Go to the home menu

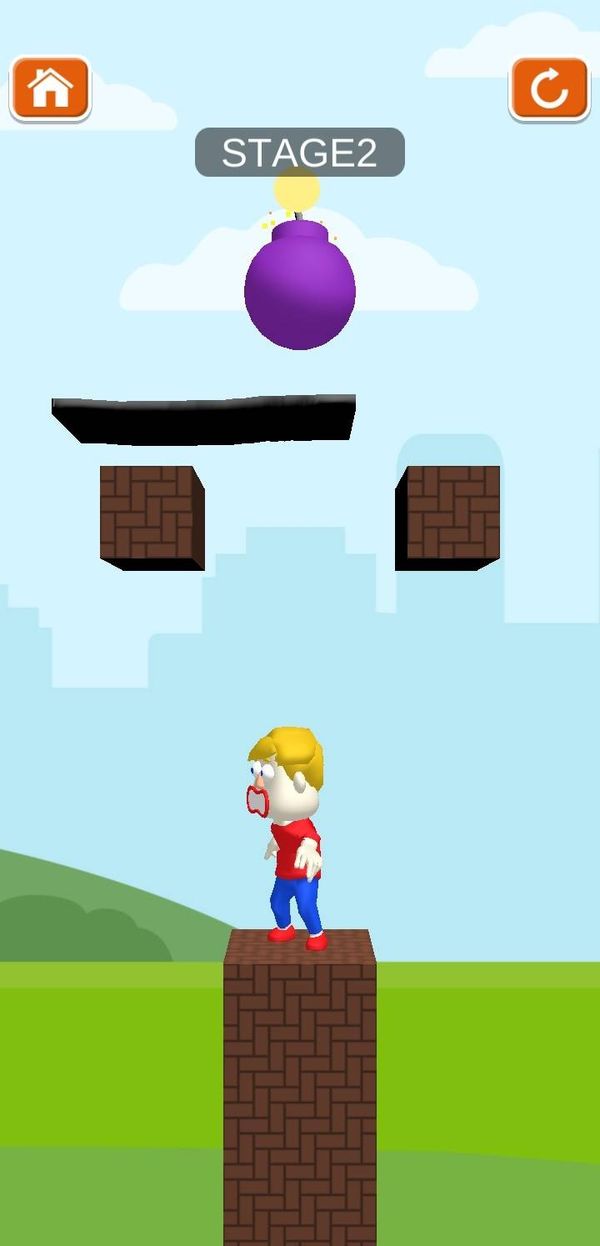point(50,89)
